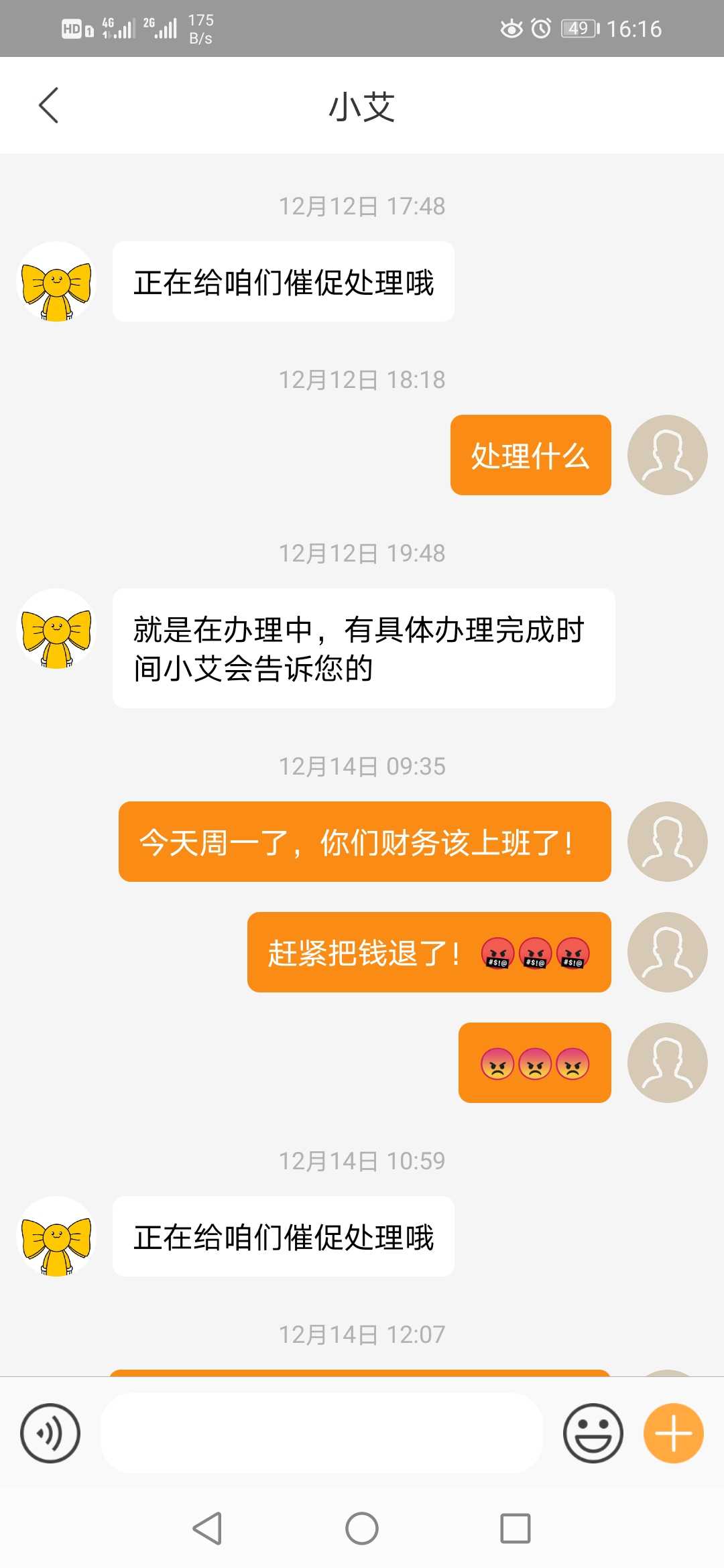Tap the system home button
Screen dimensions: 724x1568
pyautogui.click(x=362, y=1528)
